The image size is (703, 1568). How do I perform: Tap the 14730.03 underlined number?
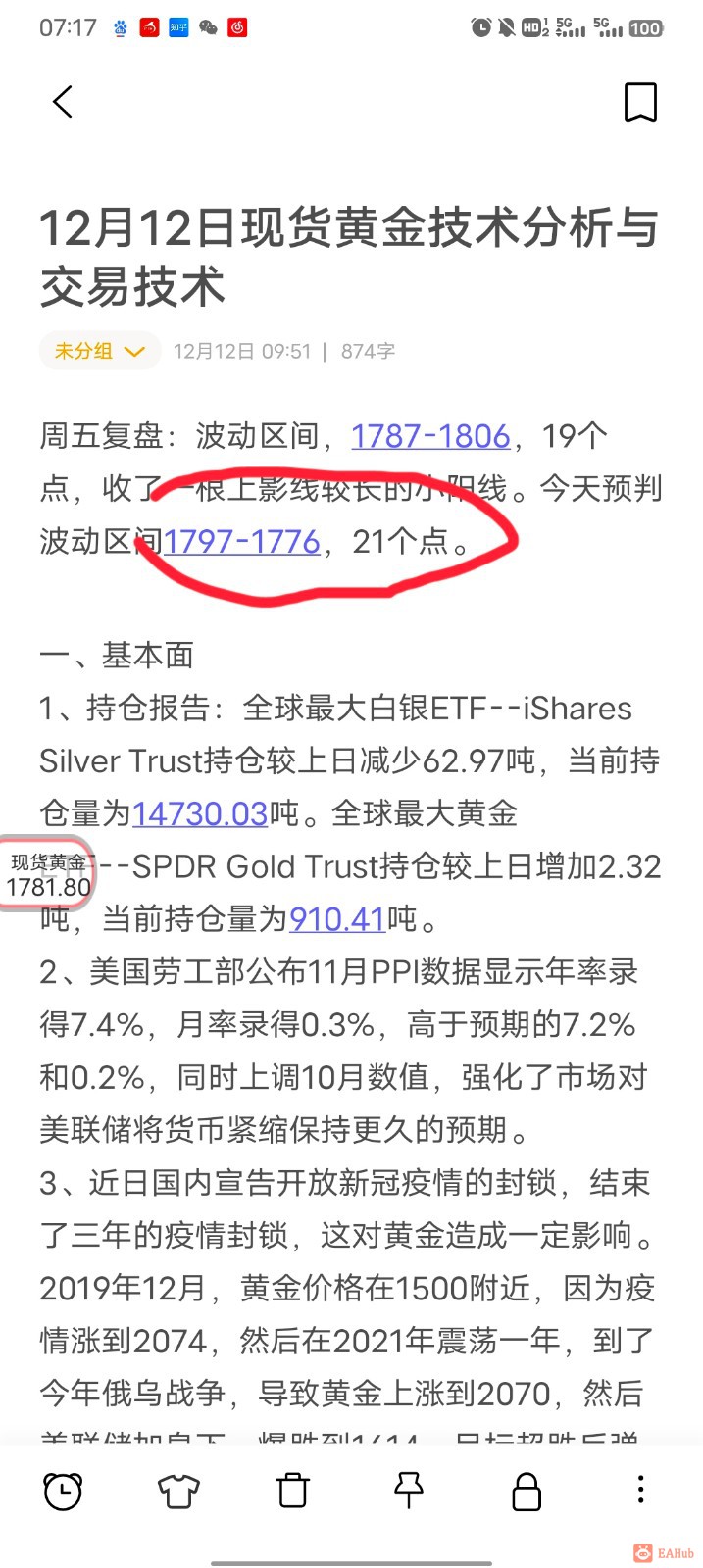tap(200, 813)
